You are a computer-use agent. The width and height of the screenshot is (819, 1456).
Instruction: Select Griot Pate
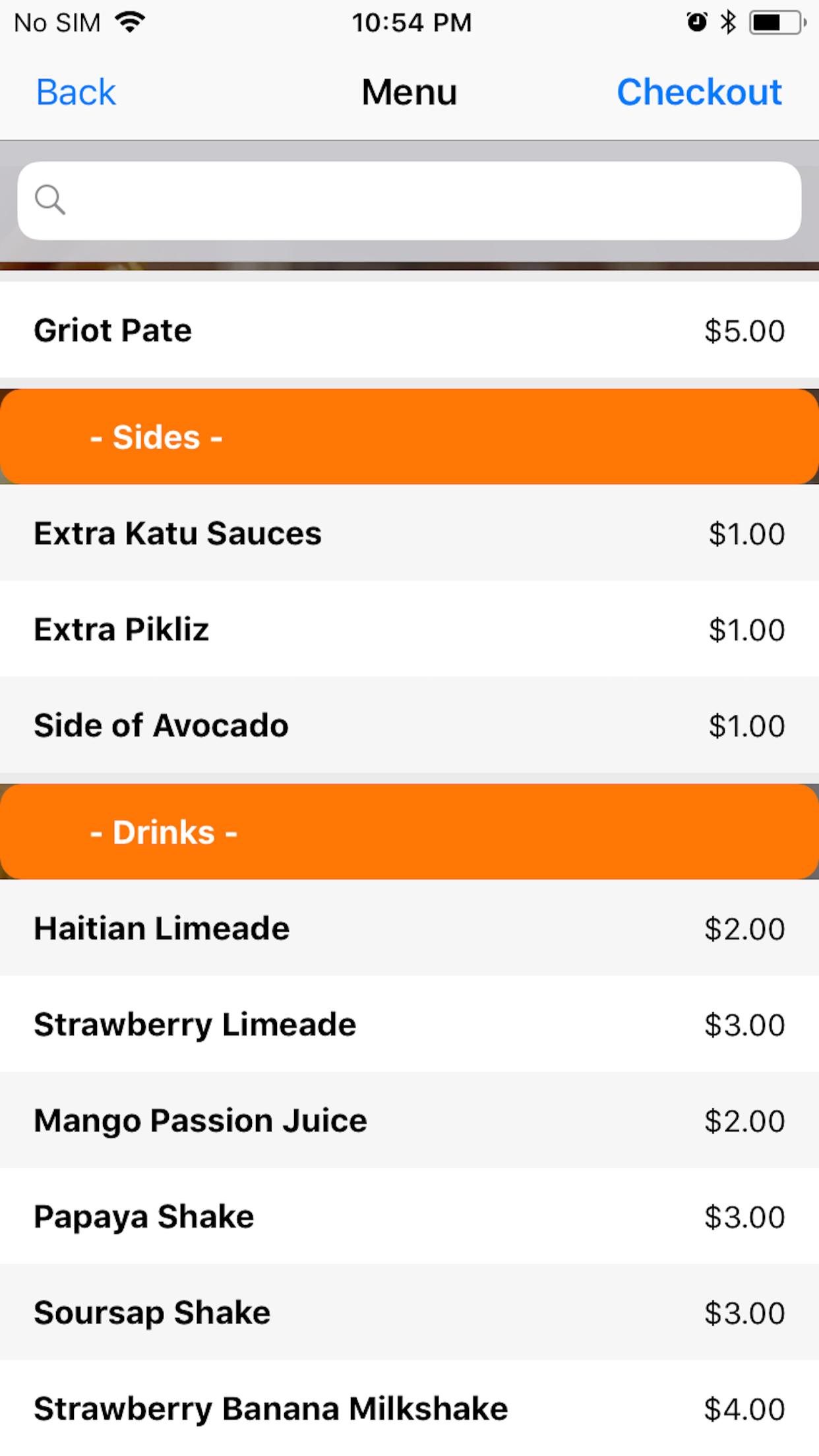(x=409, y=330)
